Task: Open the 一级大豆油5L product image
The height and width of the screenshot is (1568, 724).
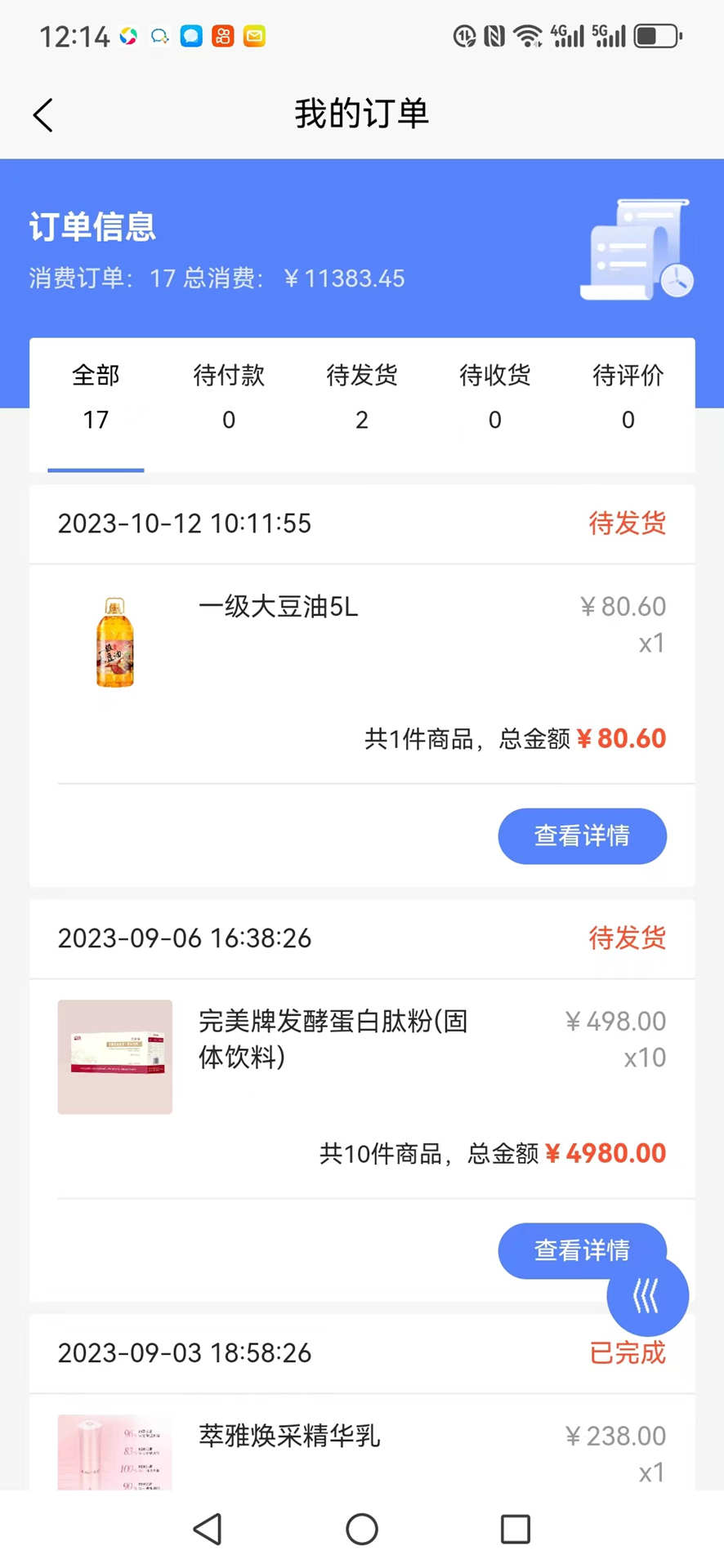Action: coord(115,643)
